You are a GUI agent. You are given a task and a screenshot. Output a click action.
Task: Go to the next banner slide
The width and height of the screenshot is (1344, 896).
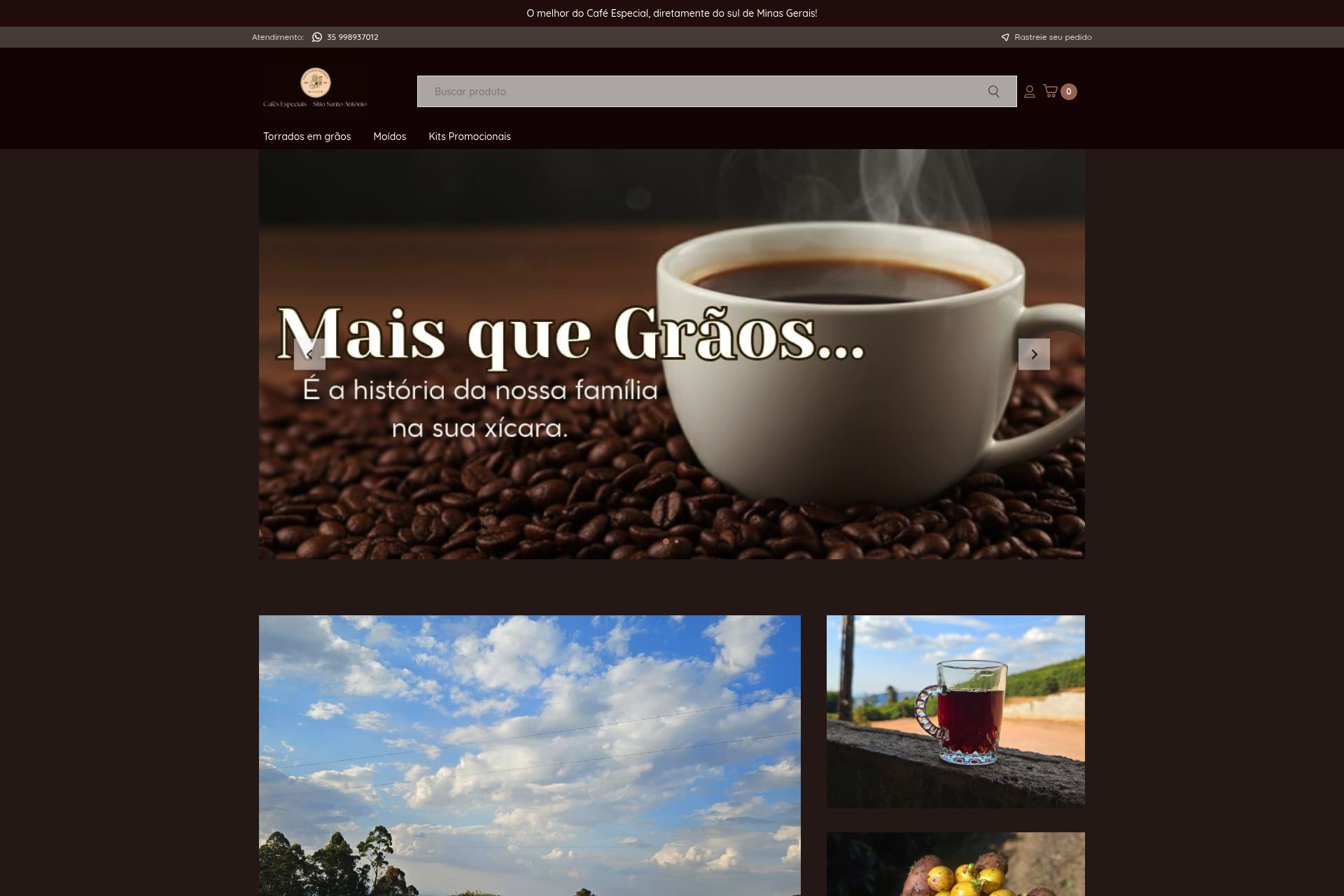[x=1034, y=354]
